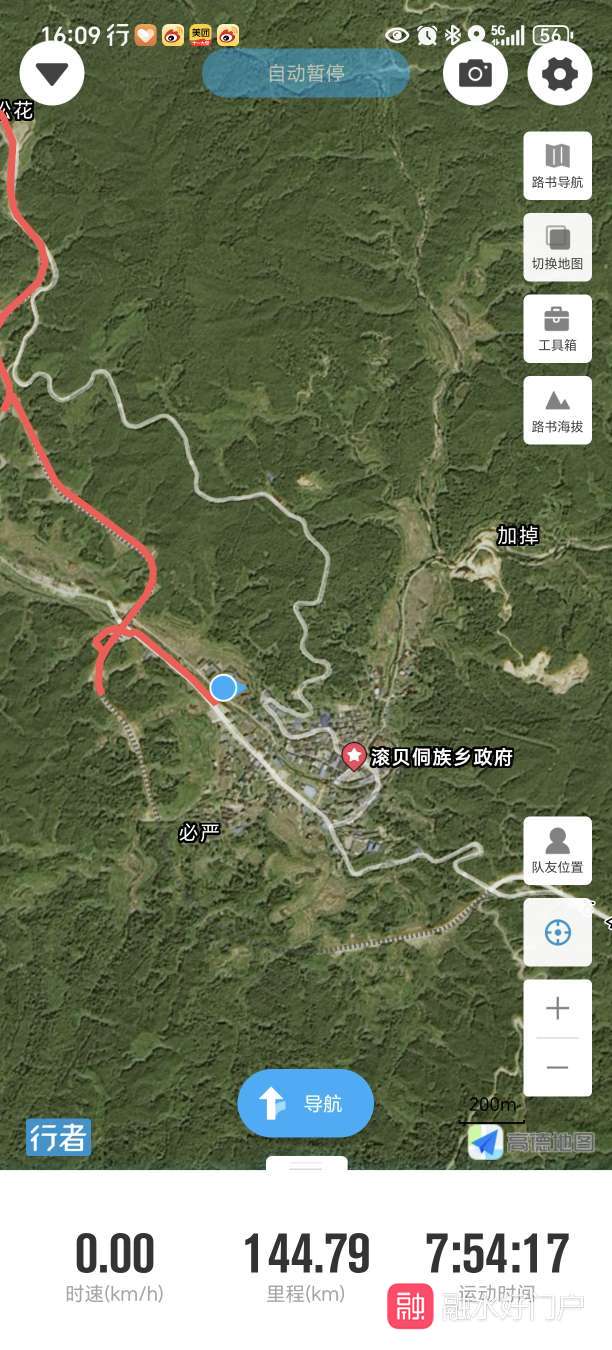The height and width of the screenshot is (1350, 612).
Task: Open the 工具箱 toolbox
Action: pos(557,329)
